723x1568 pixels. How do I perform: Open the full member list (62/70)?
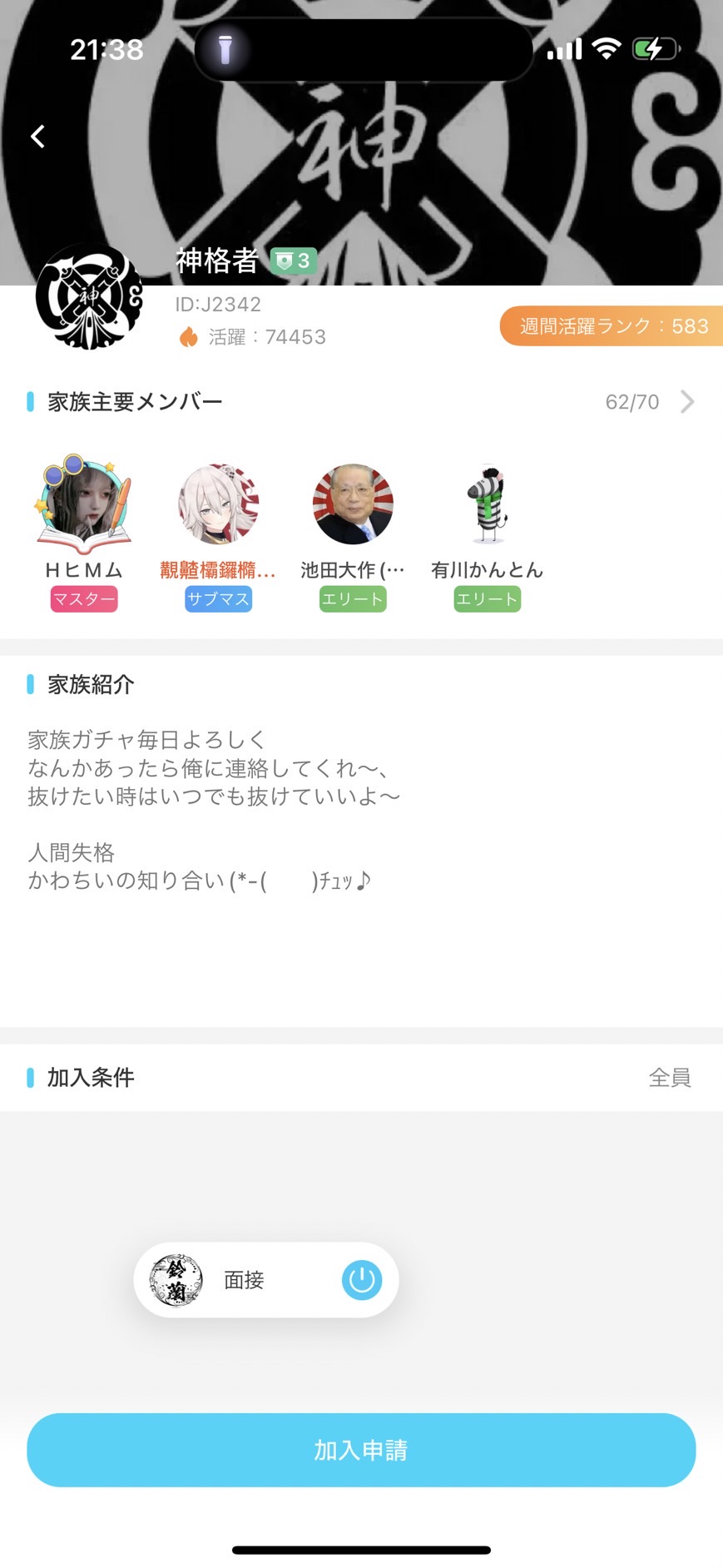pyautogui.click(x=649, y=402)
